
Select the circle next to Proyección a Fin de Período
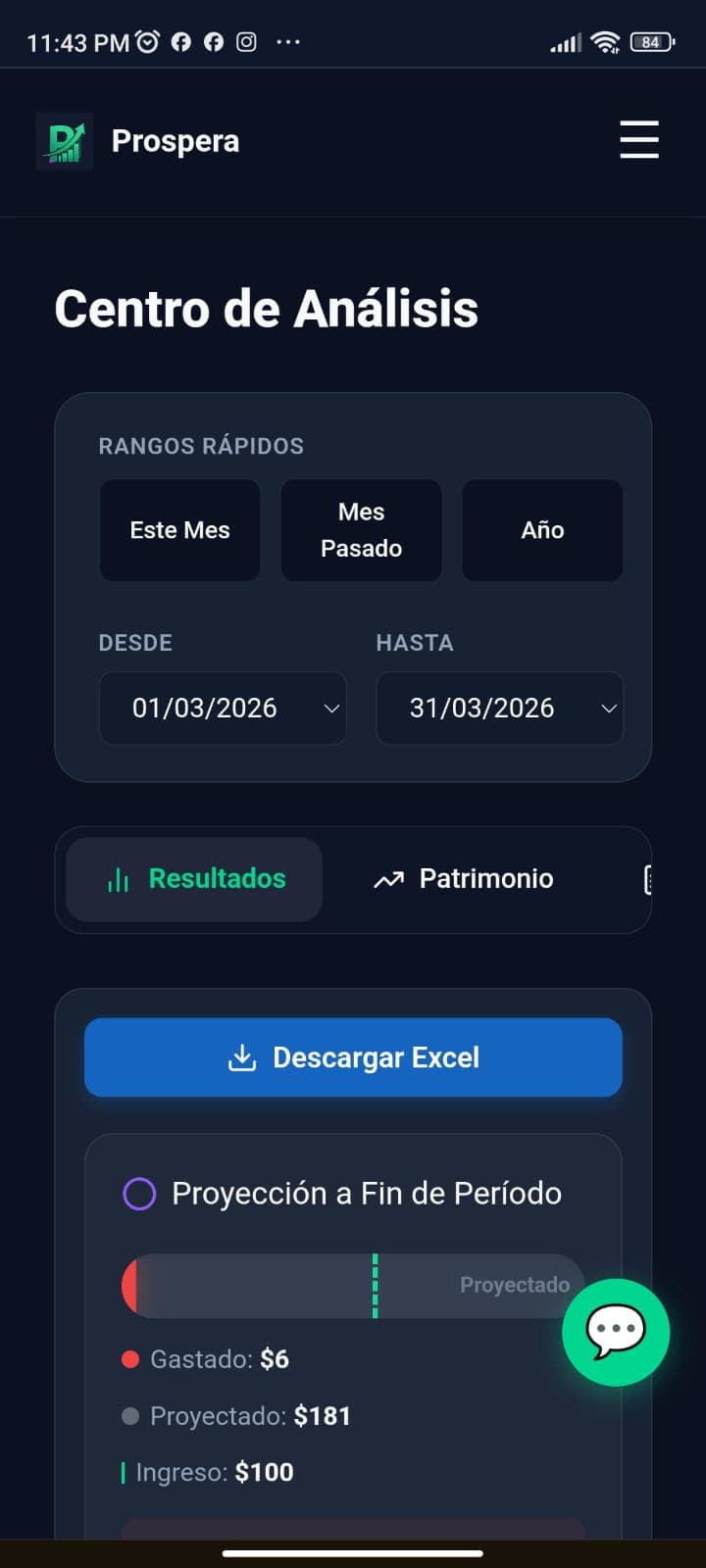139,1194
